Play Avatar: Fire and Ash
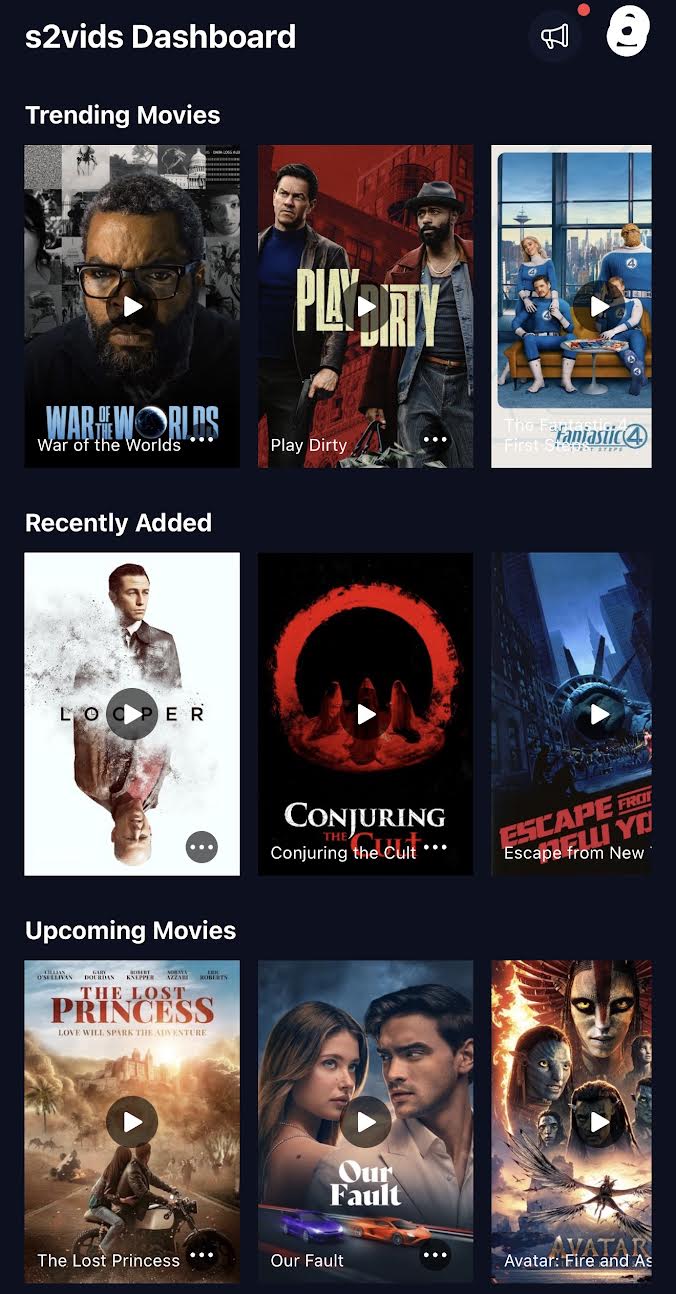Screen dimensions: 676x1294 599,1122
